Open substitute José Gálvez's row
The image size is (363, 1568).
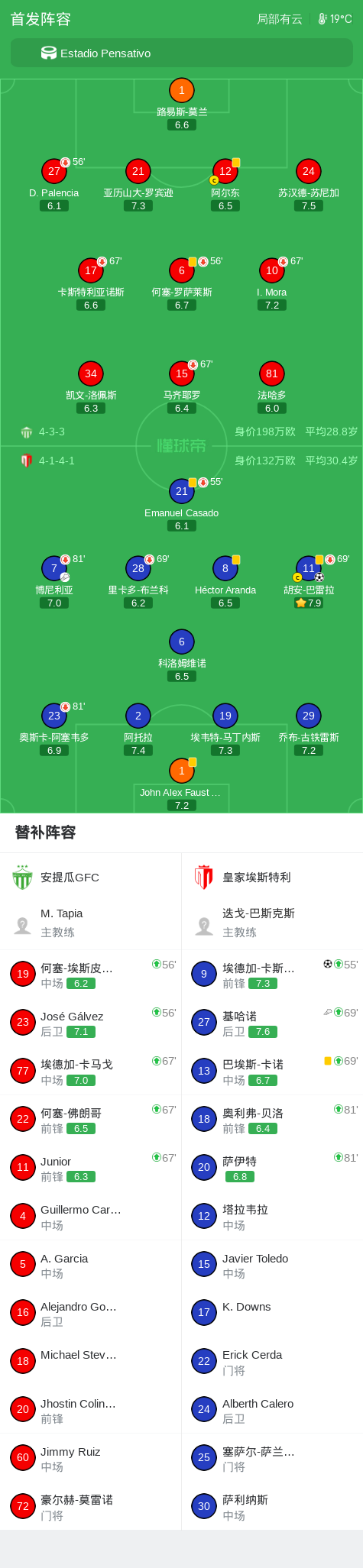(x=91, y=1023)
